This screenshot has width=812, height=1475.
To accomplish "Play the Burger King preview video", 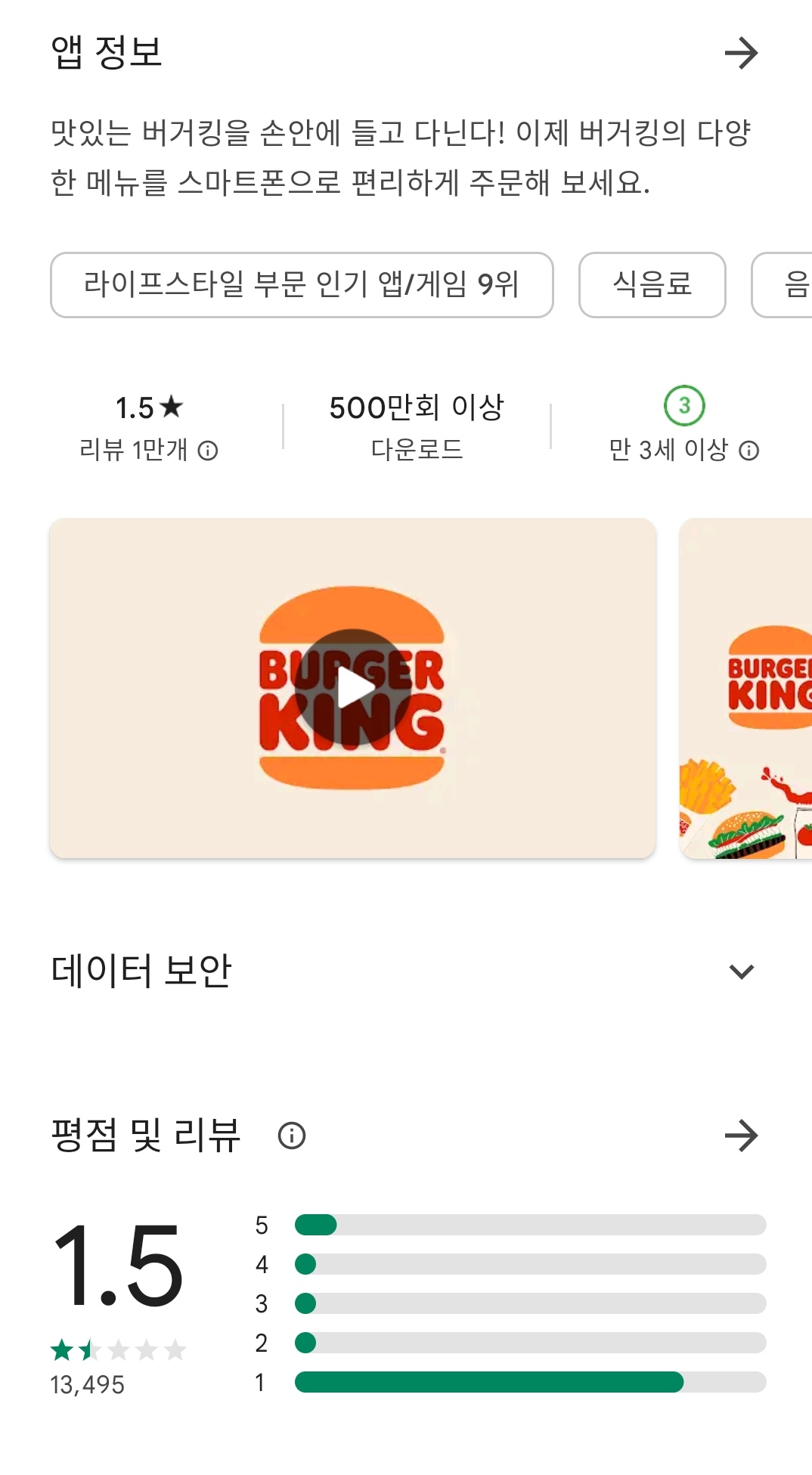I will coord(352,688).
